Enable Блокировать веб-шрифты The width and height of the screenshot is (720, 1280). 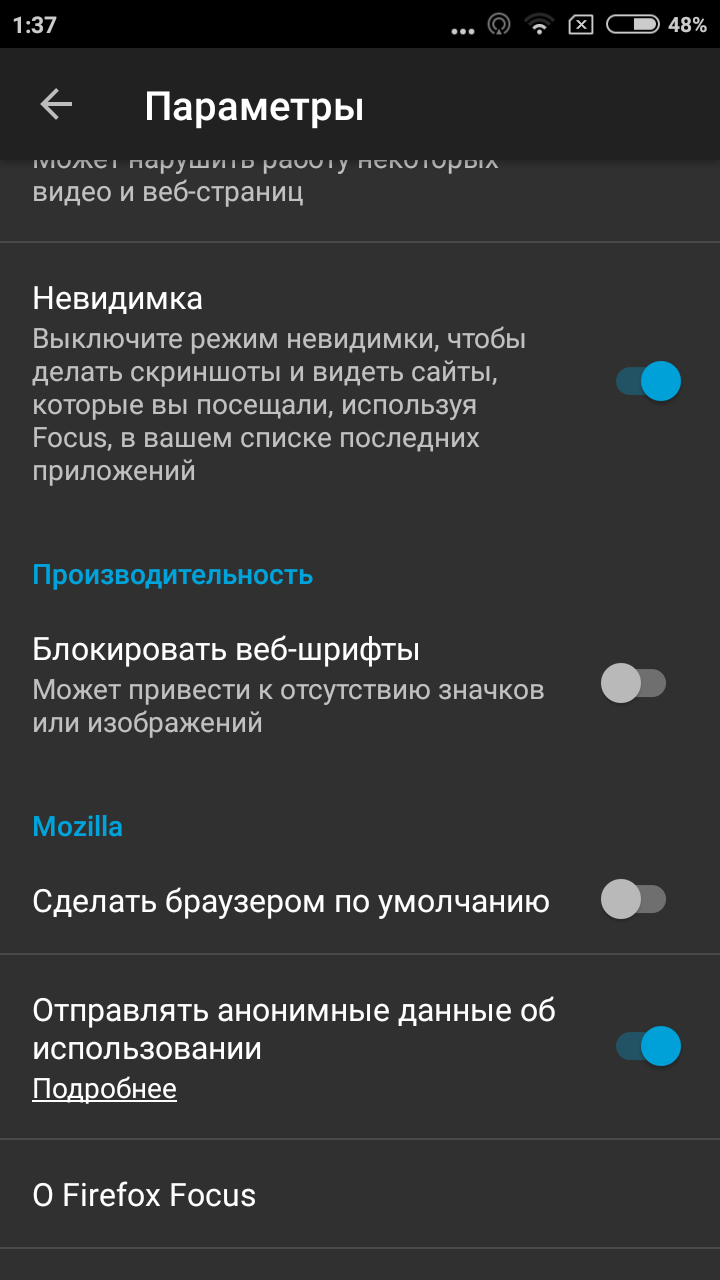(633, 684)
